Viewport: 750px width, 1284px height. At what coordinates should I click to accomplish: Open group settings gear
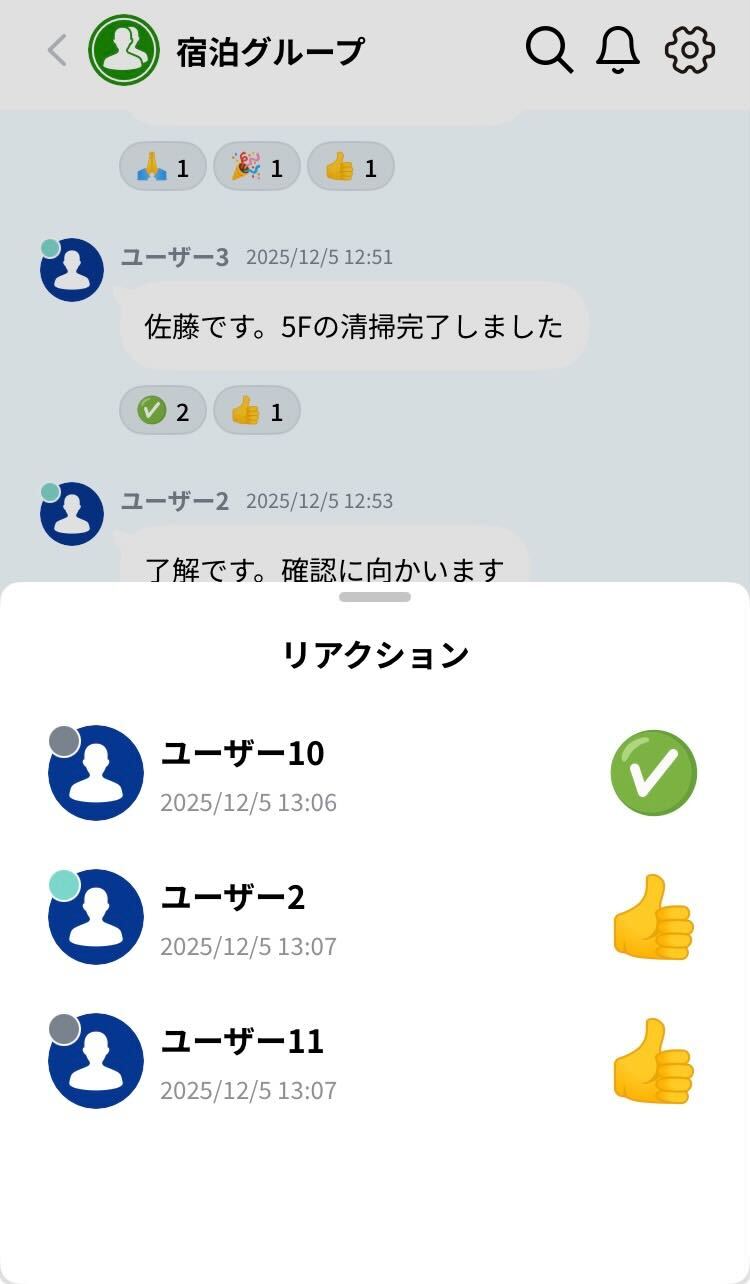[x=690, y=50]
